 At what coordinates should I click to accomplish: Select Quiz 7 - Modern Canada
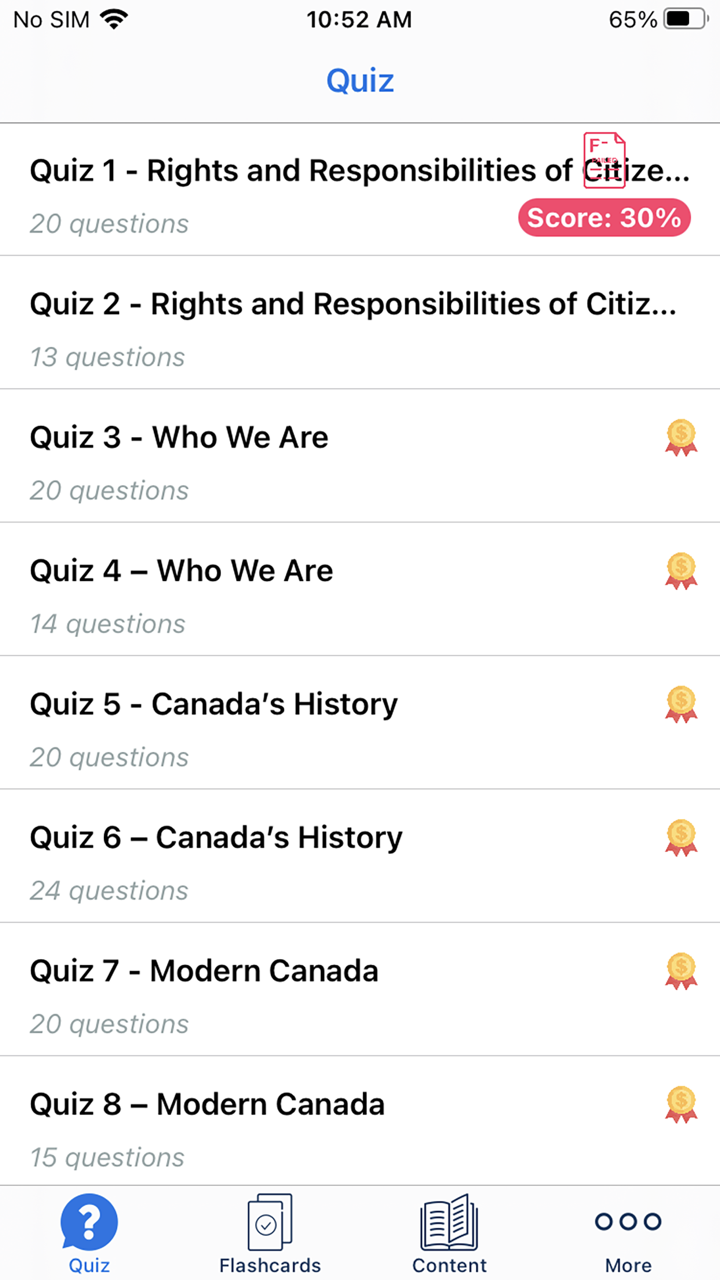(x=204, y=971)
